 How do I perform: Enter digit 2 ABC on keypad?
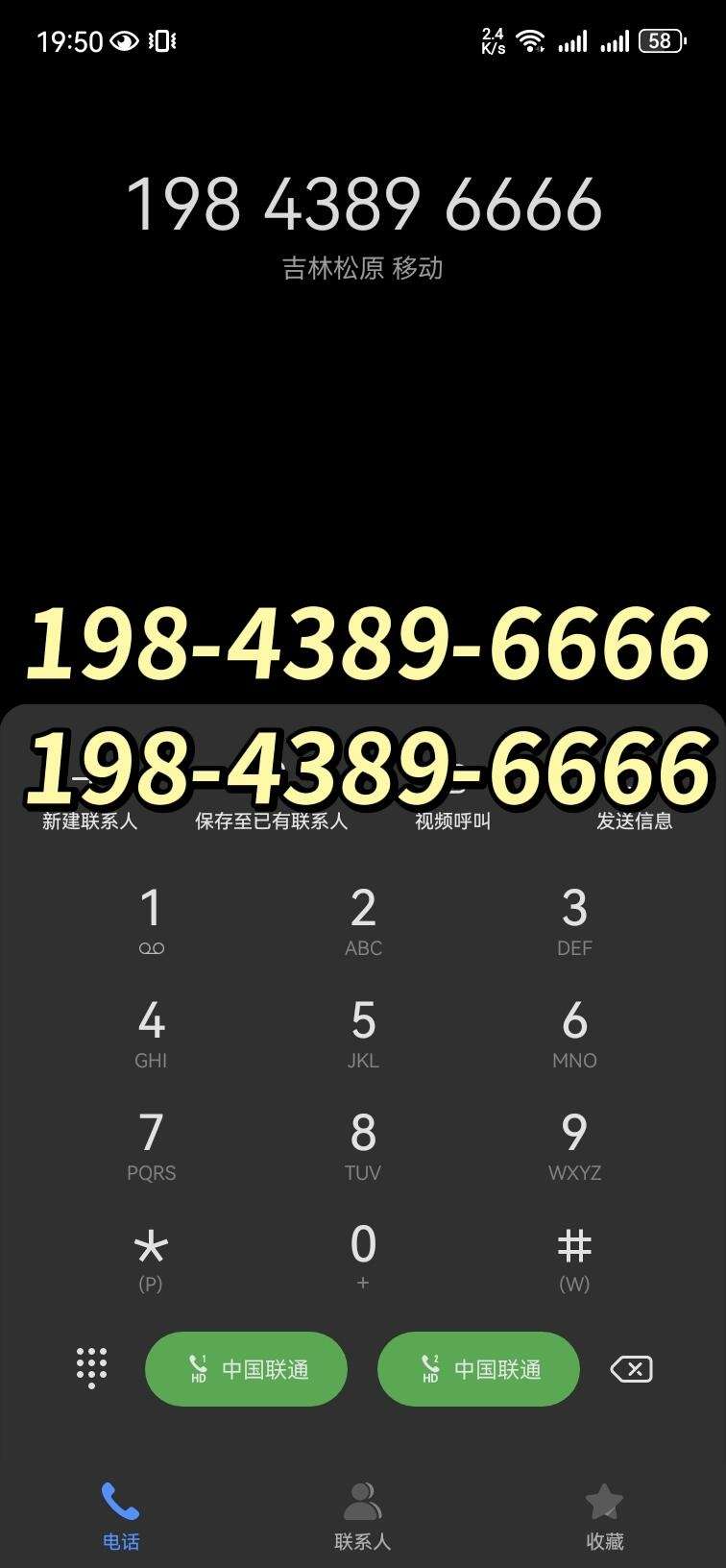pyautogui.click(x=363, y=921)
